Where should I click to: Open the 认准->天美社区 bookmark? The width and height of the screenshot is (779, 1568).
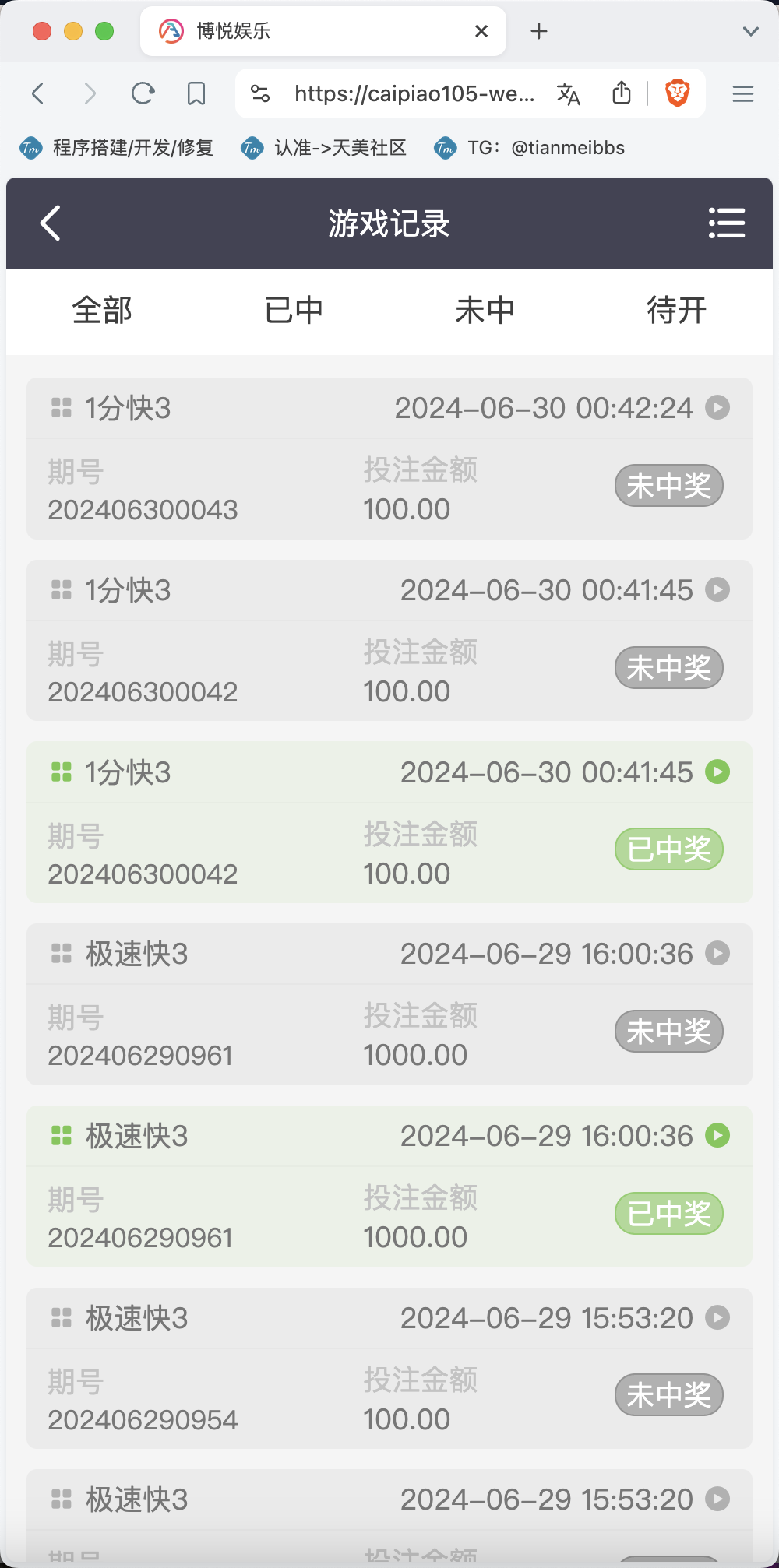[x=325, y=148]
